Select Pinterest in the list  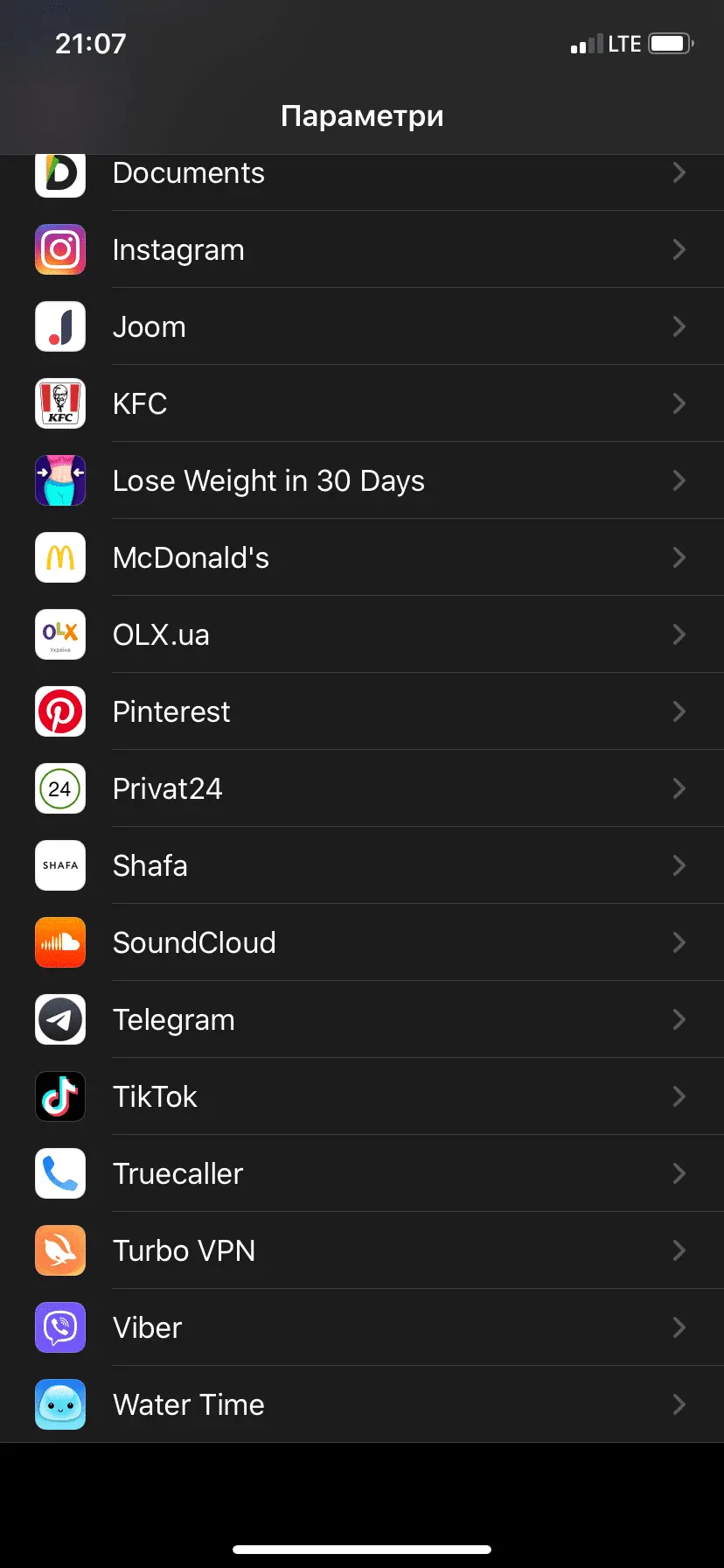(x=362, y=712)
